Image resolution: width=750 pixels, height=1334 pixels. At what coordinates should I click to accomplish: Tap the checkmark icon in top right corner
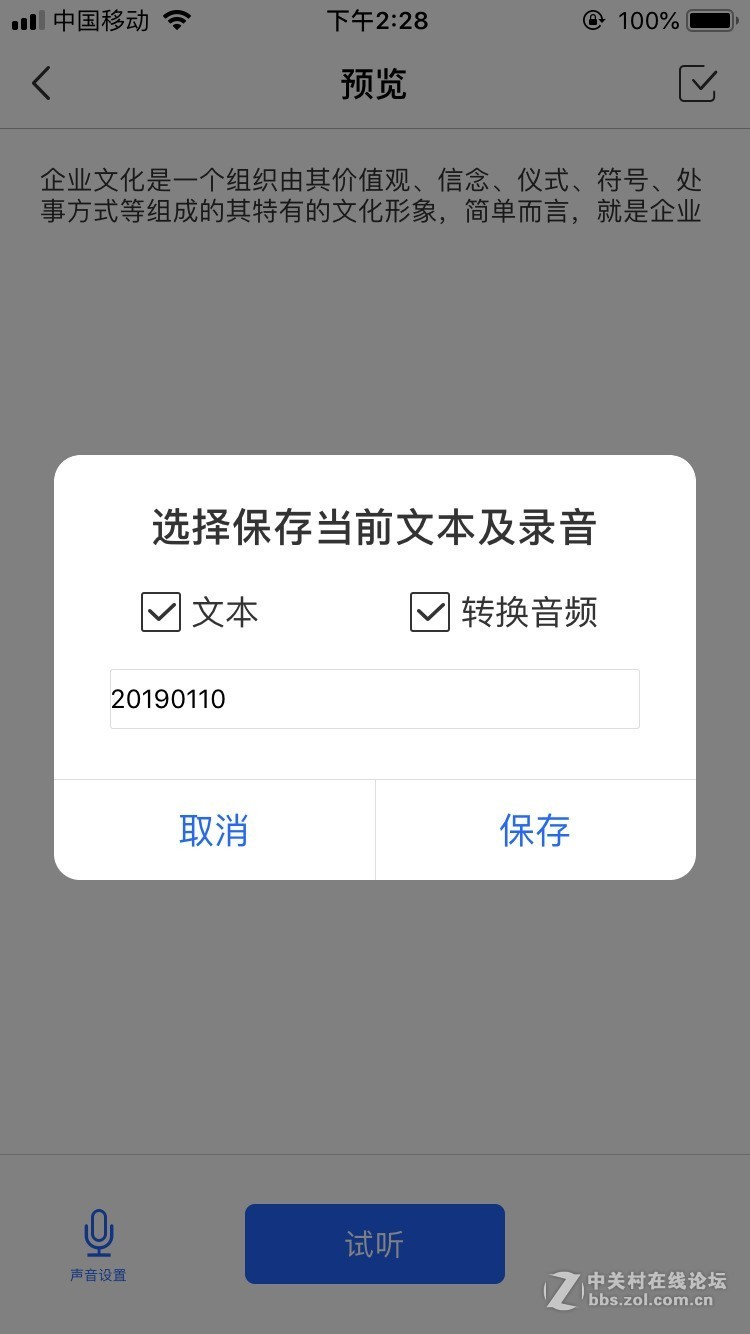click(x=700, y=84)
